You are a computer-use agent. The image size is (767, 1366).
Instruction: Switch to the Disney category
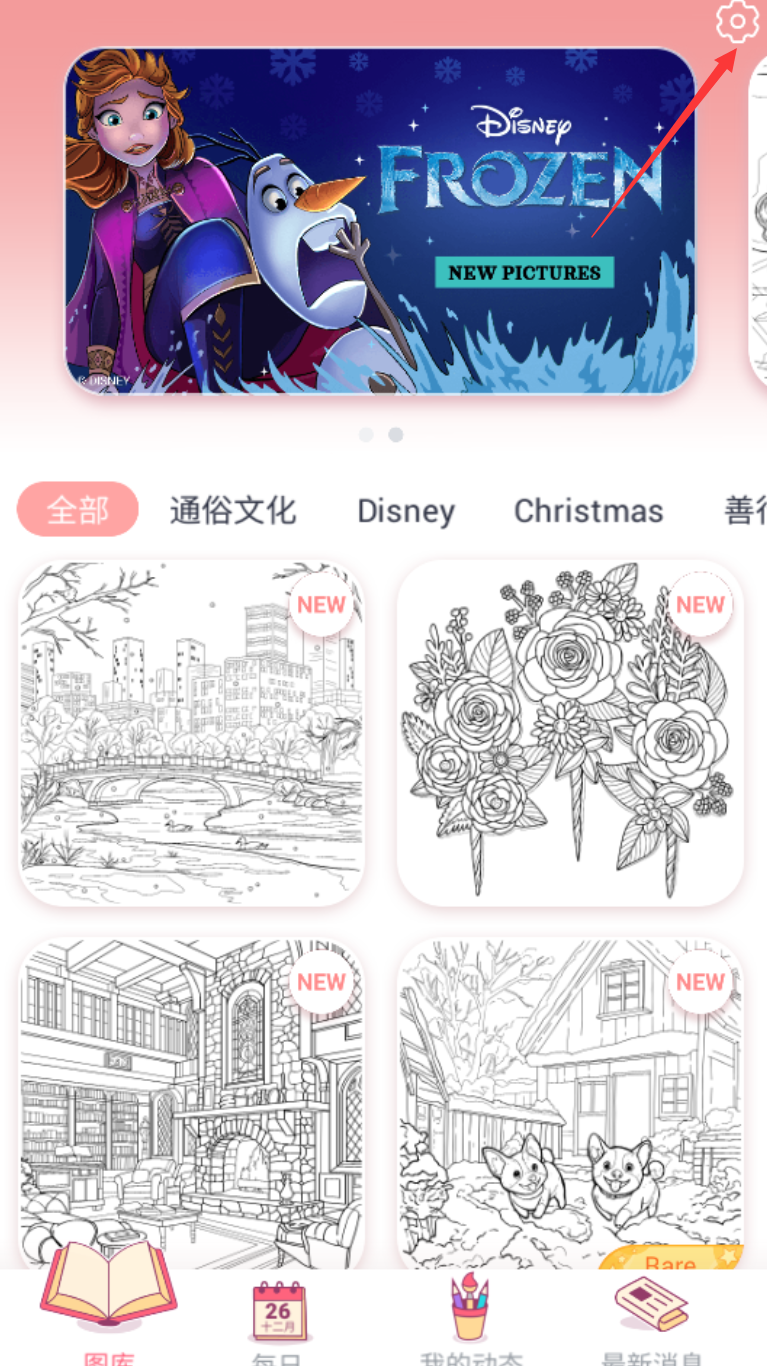point(406,511)
